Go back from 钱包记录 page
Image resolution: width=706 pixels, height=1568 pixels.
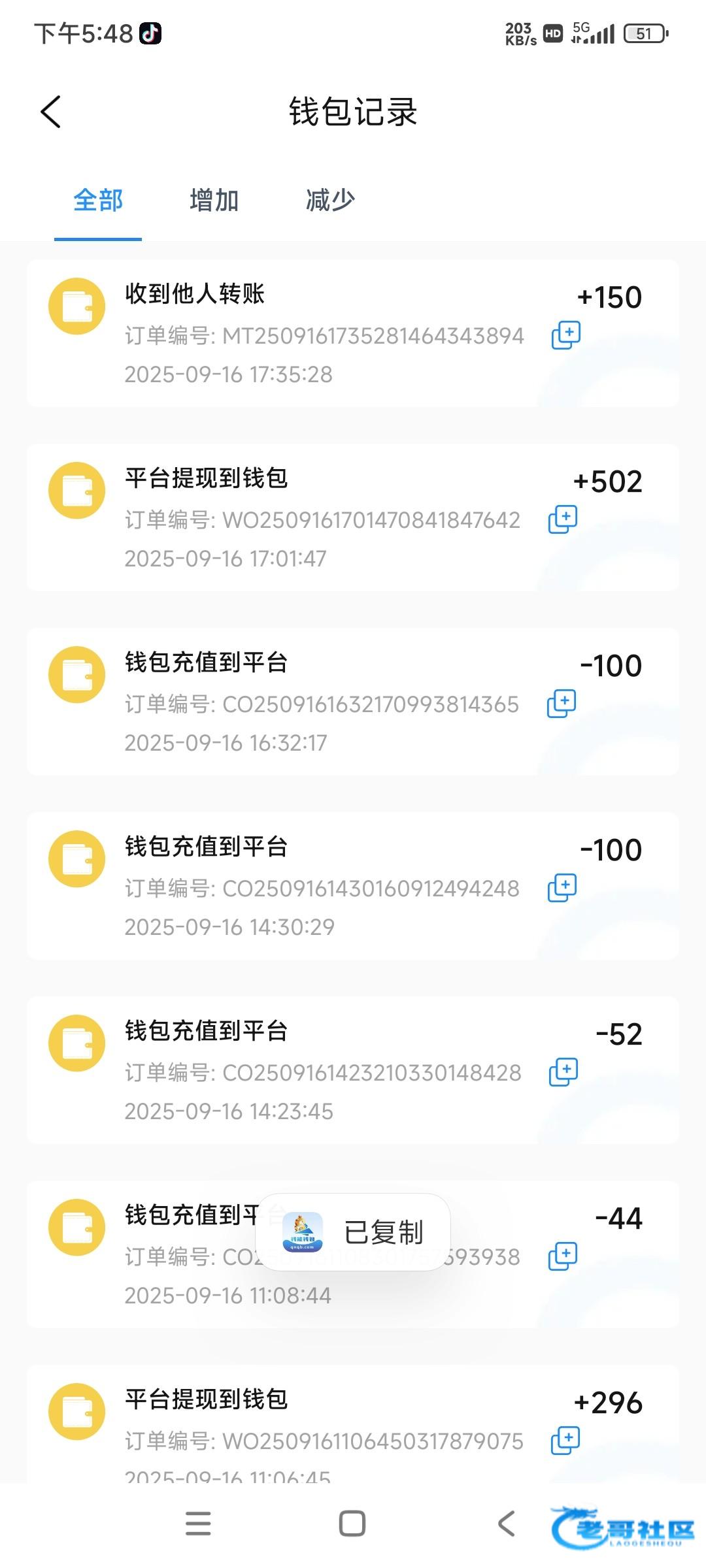pos(51,112)
